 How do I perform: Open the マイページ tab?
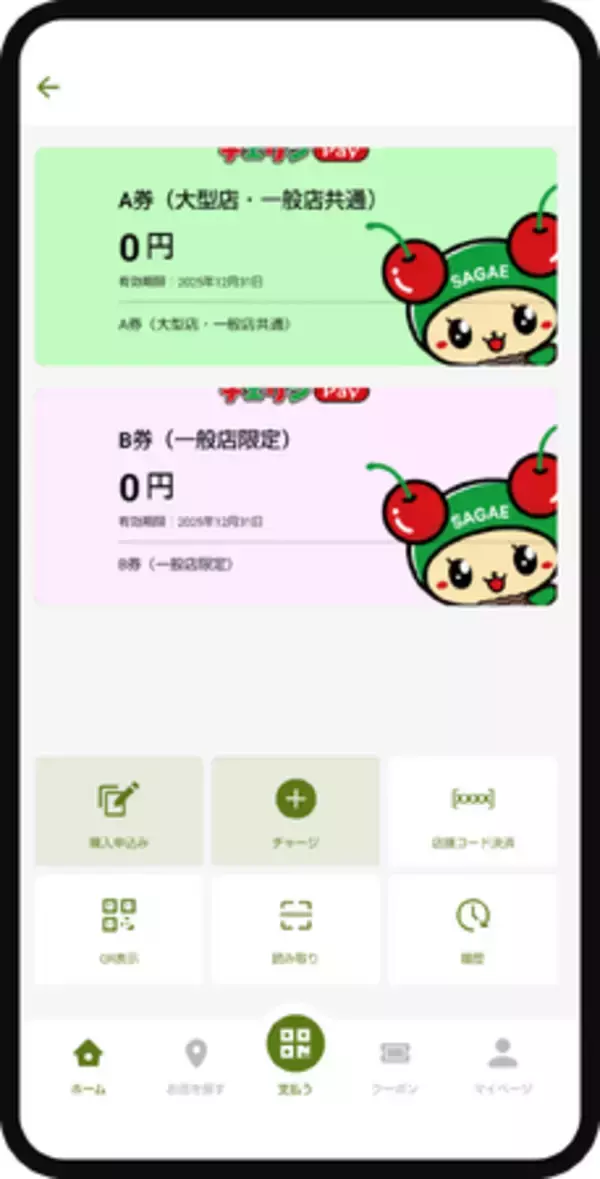(502, 1065)
